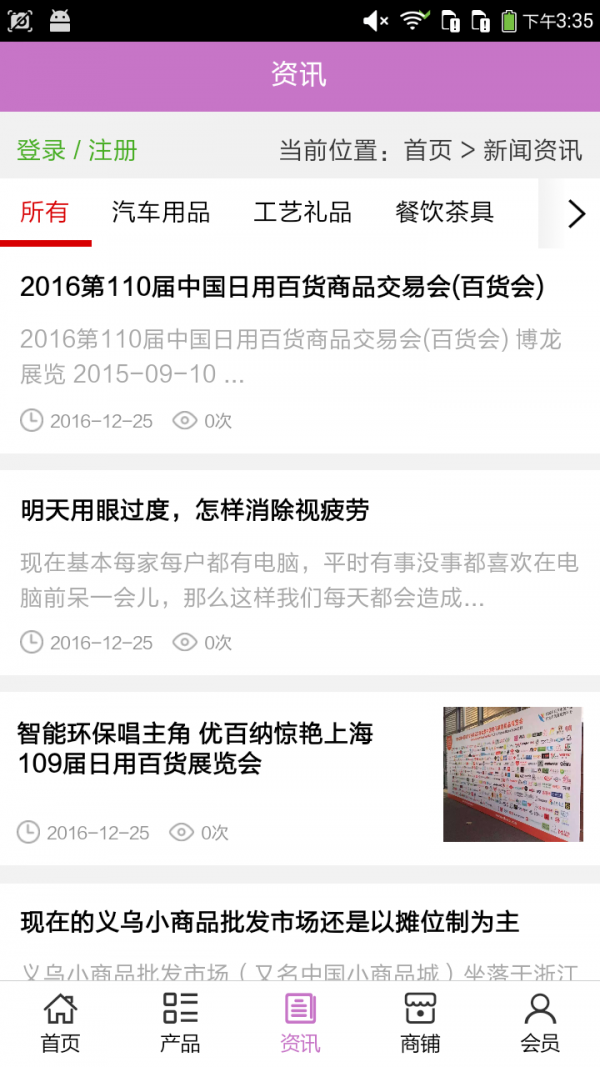Show more categories with the right arrow
Screen dimensions: 600x1067
point(575,213)
